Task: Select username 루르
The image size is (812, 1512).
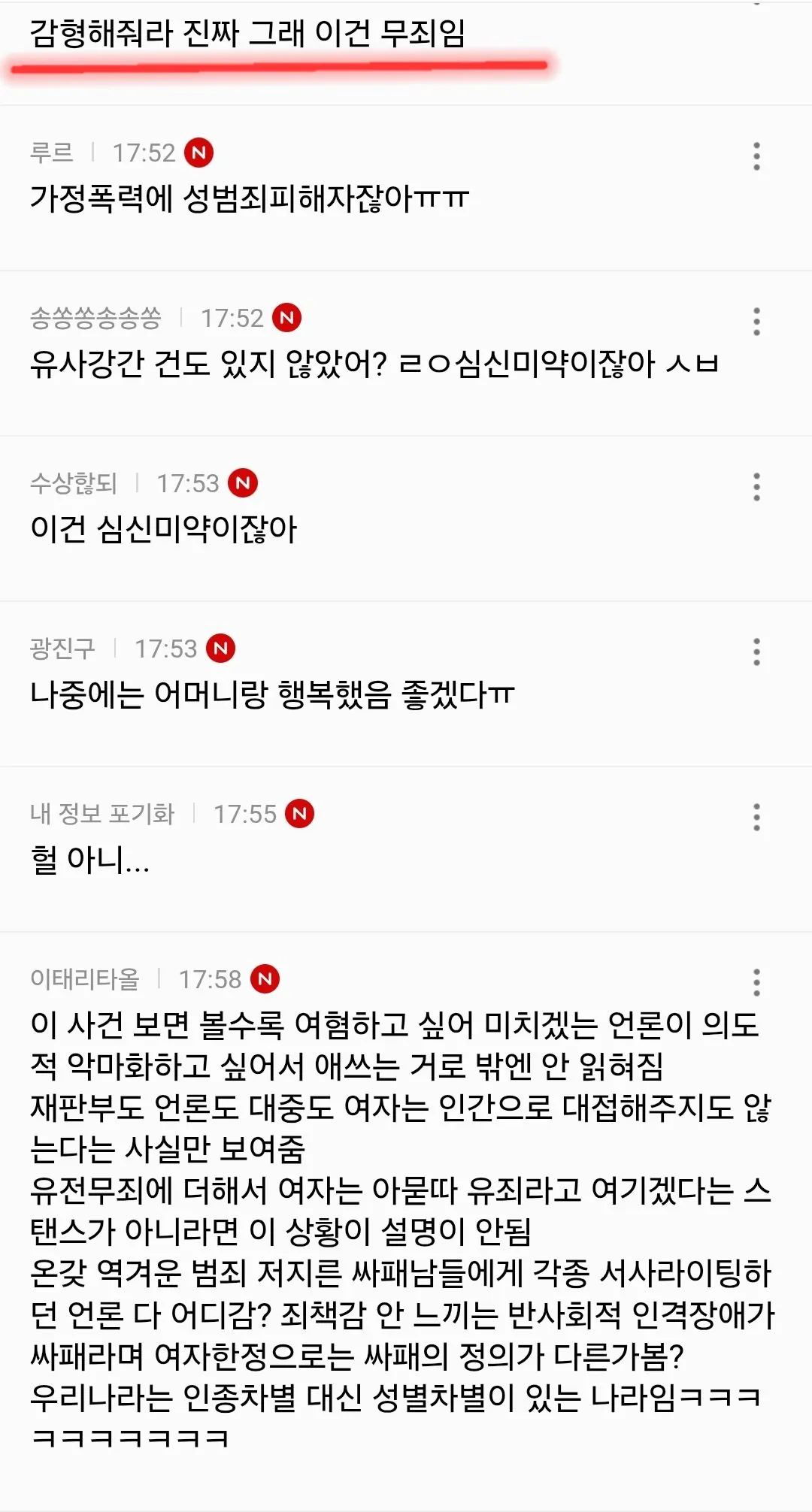Action: click(53, 153)
